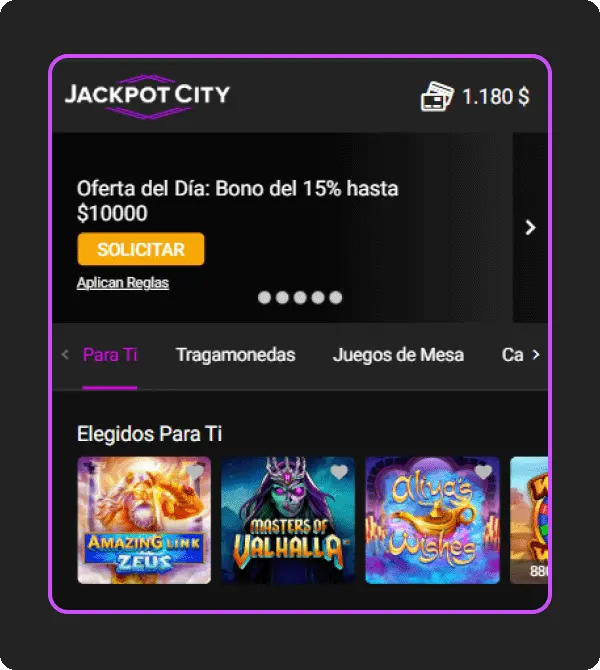
Task: Open the Aplican Reglas link
Action: [123, 283]
